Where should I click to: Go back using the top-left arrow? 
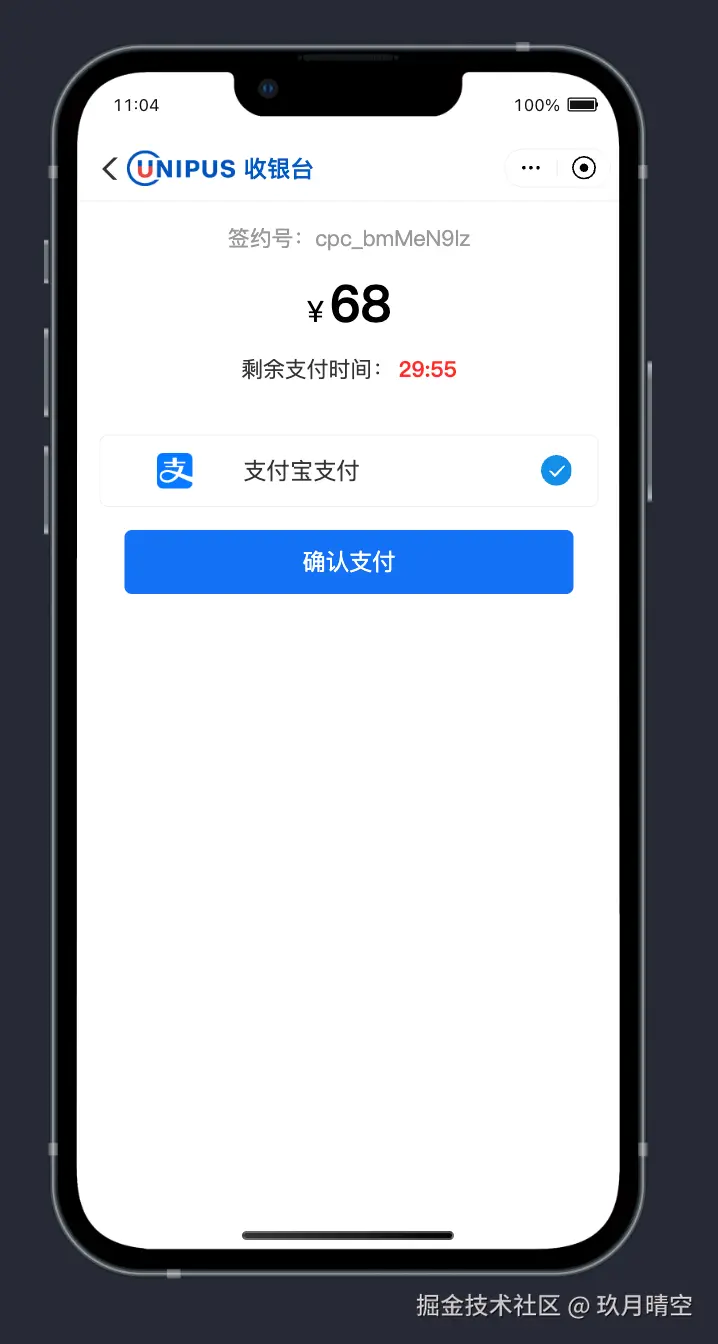110,168
